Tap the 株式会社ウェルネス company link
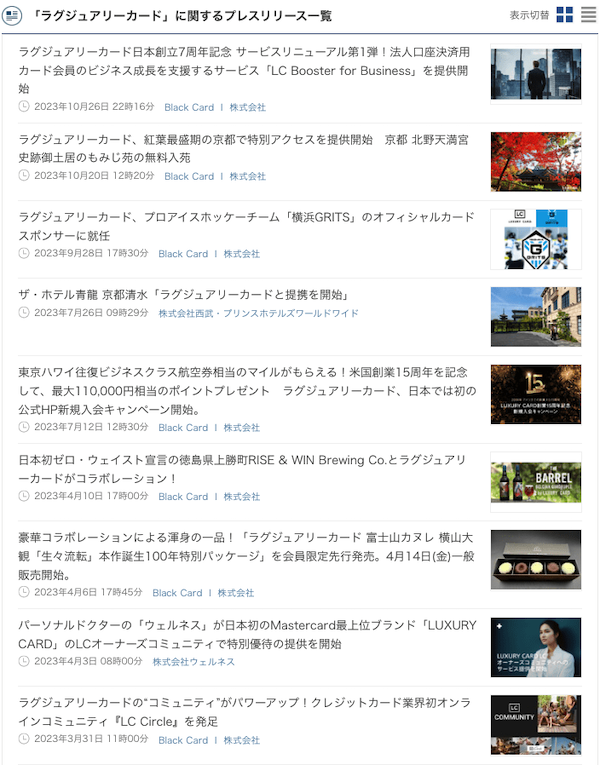Image resolution: width=600 pixels, height=765 pixels. [194, 662]
